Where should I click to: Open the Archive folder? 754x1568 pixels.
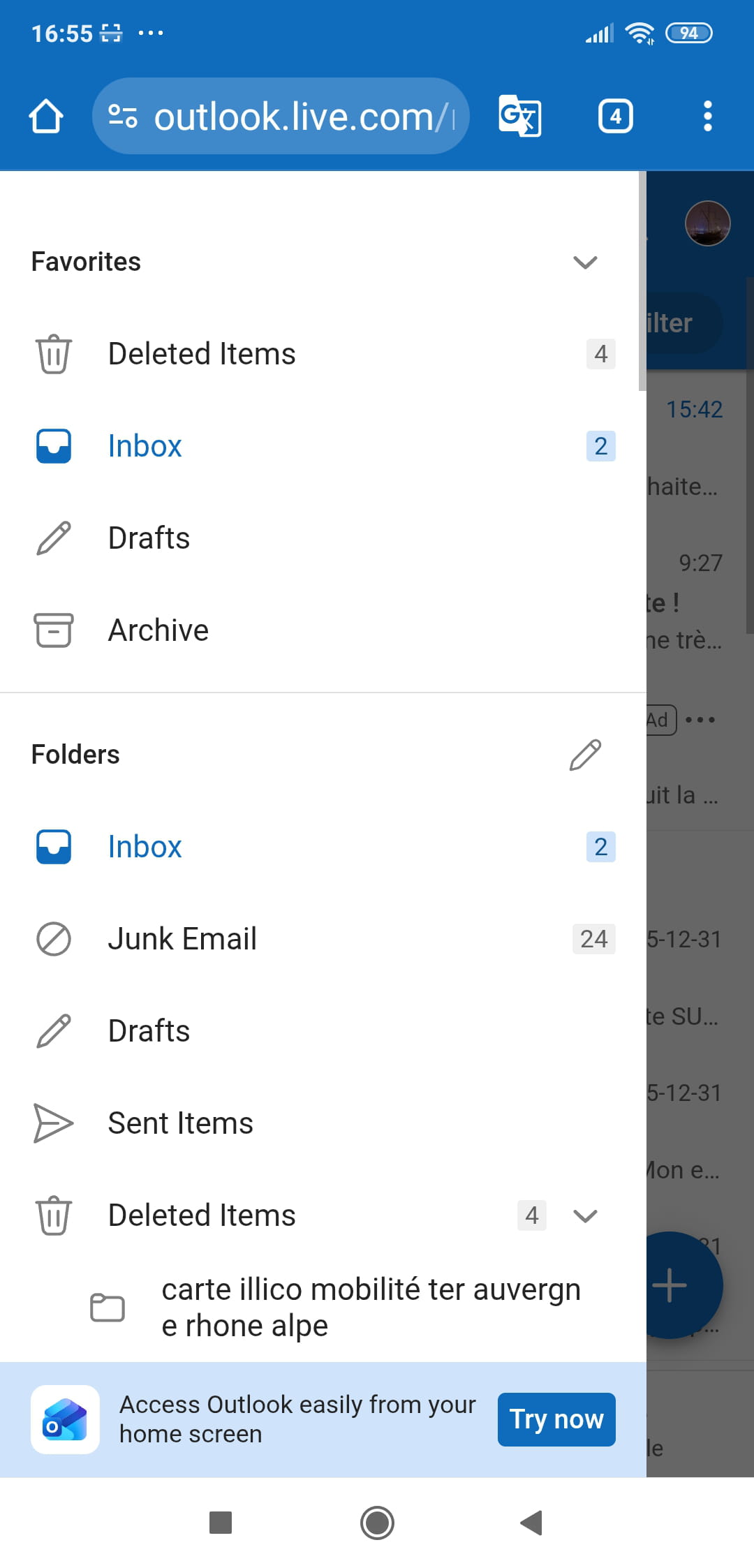pos(158,630)
